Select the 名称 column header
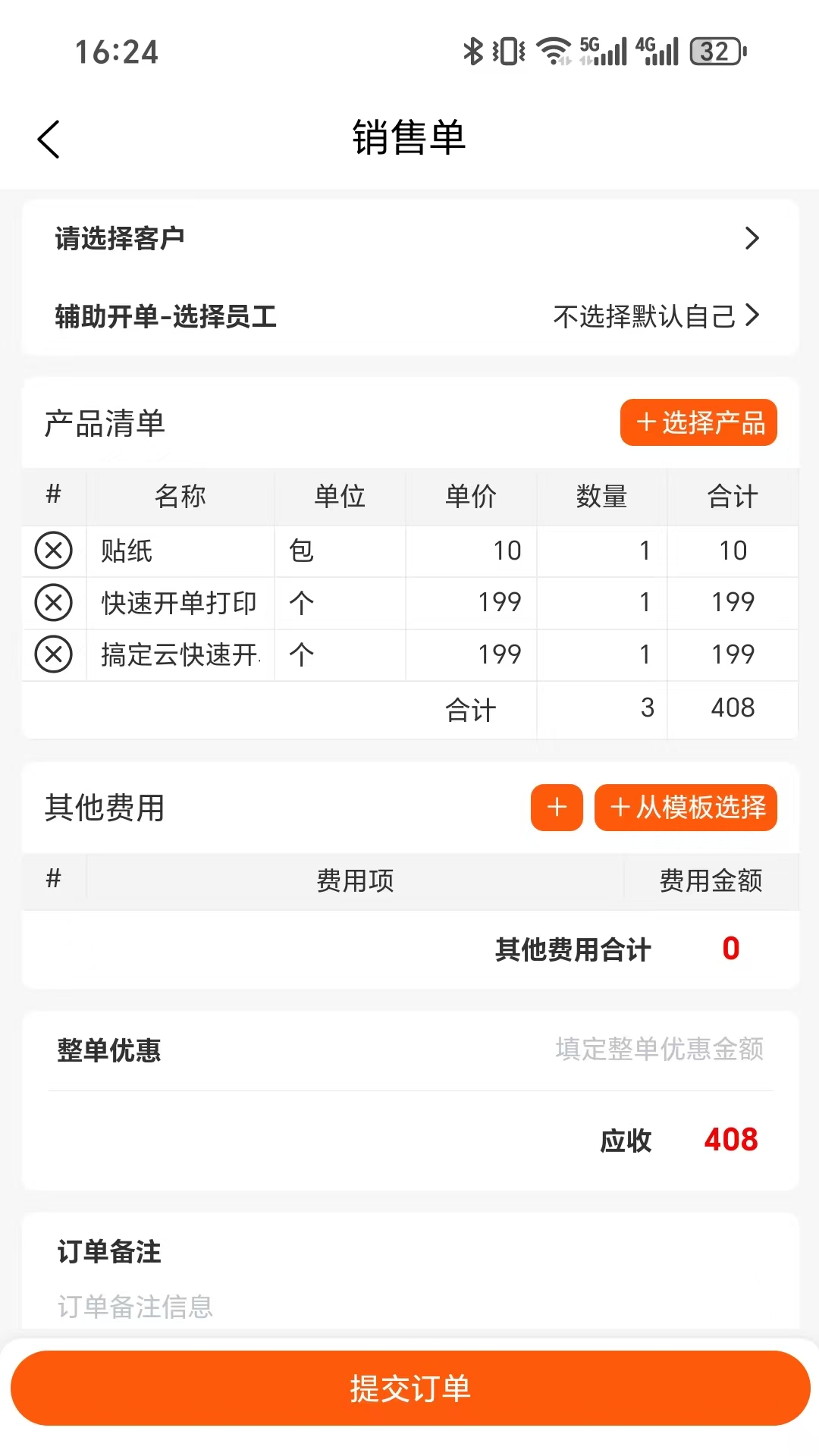This screenshot has height=1456, width=819. tap(180, 497)
